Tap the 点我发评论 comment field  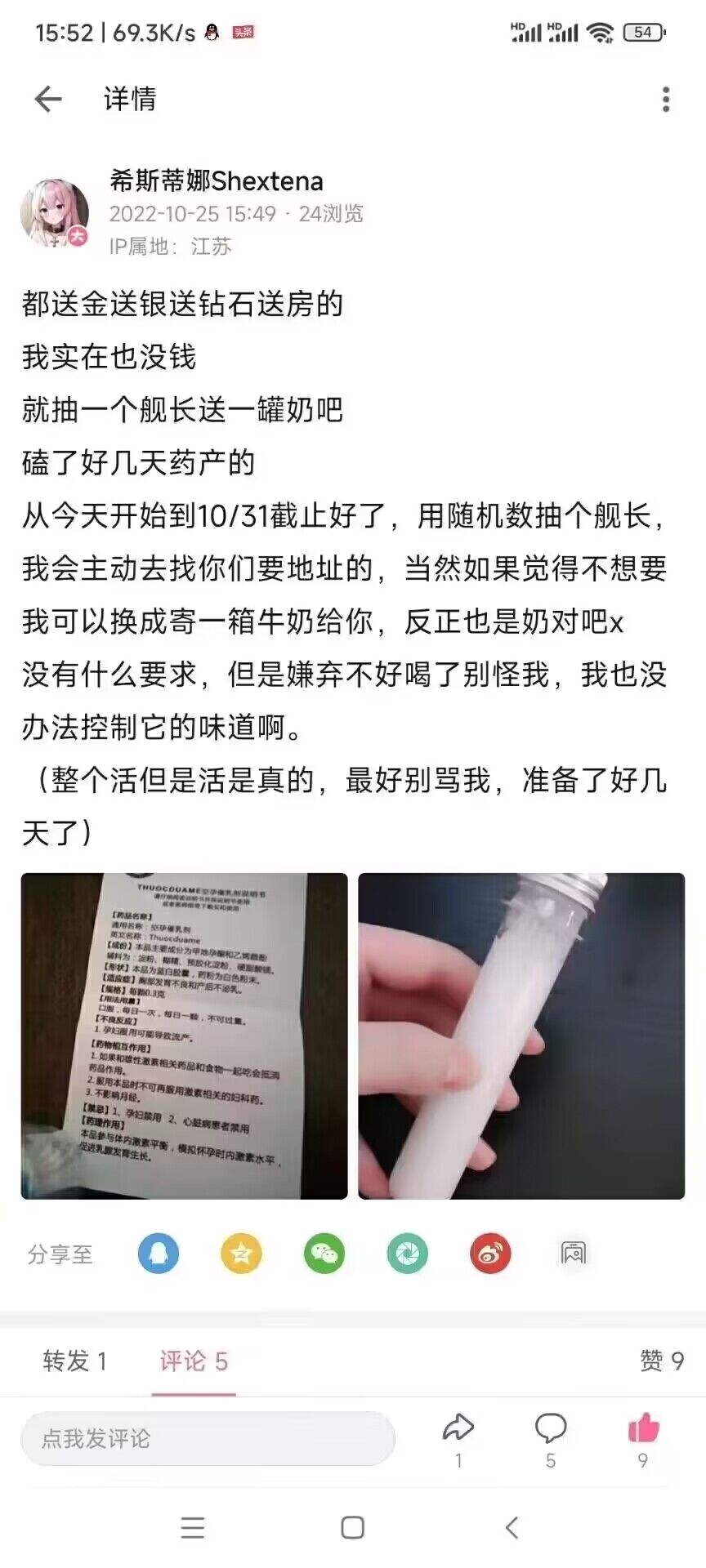(x=208, y=1438)
